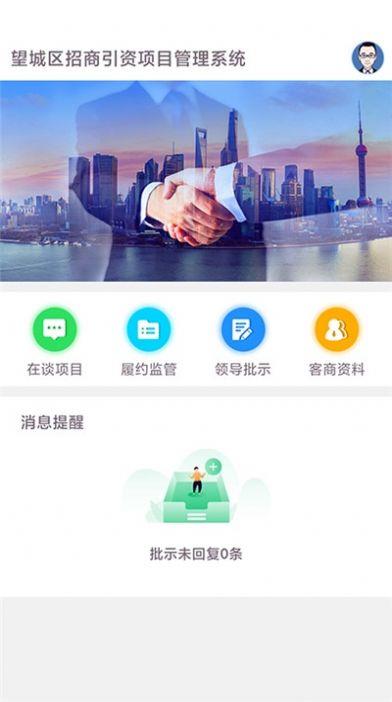Open the user profile avatar
Screen dimensions: 392x702
click(367, 58)
